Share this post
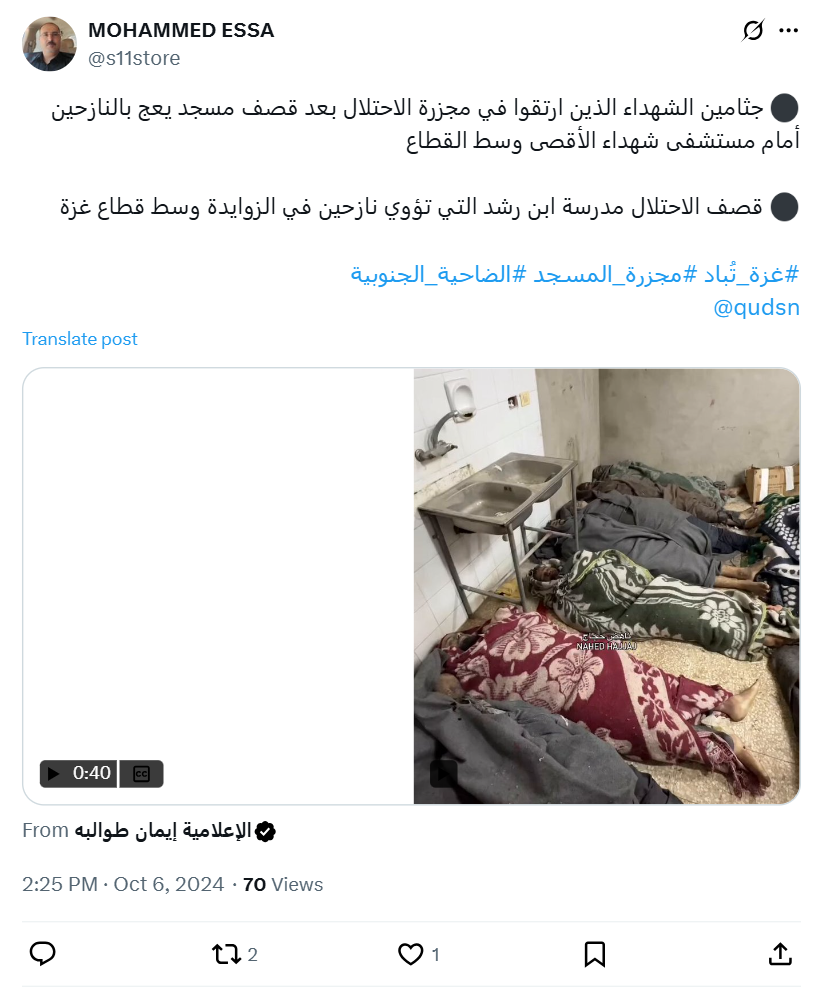Image resolution: width=823 pixels, height=987 pixels. [x=779, y=954]
